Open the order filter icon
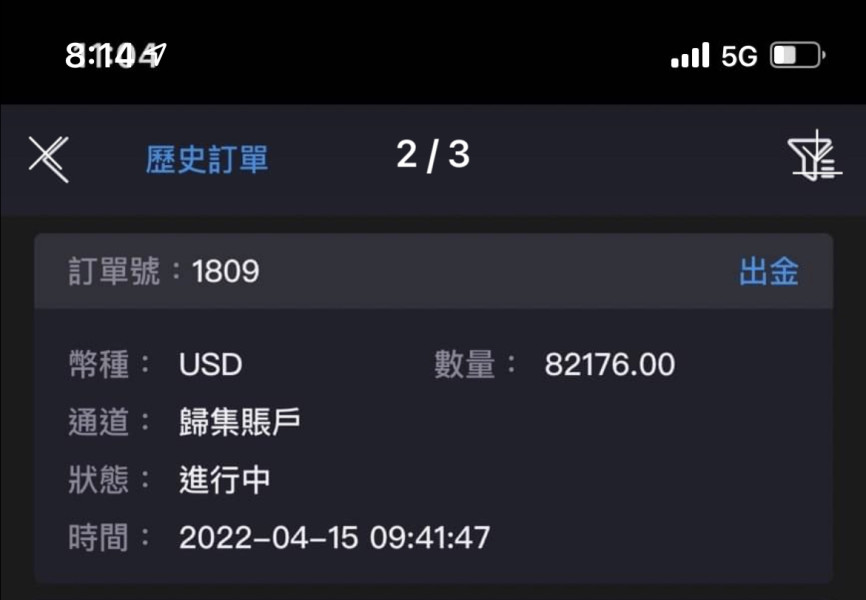This screenshot has width=866, height=600. tap(815, 157)
